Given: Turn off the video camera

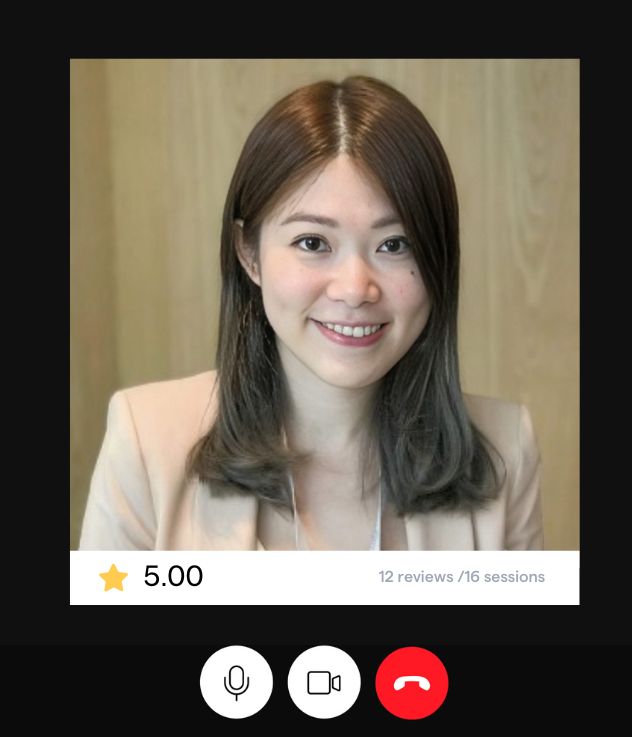Looking at the screenshot, I should (x=324, y=682).
